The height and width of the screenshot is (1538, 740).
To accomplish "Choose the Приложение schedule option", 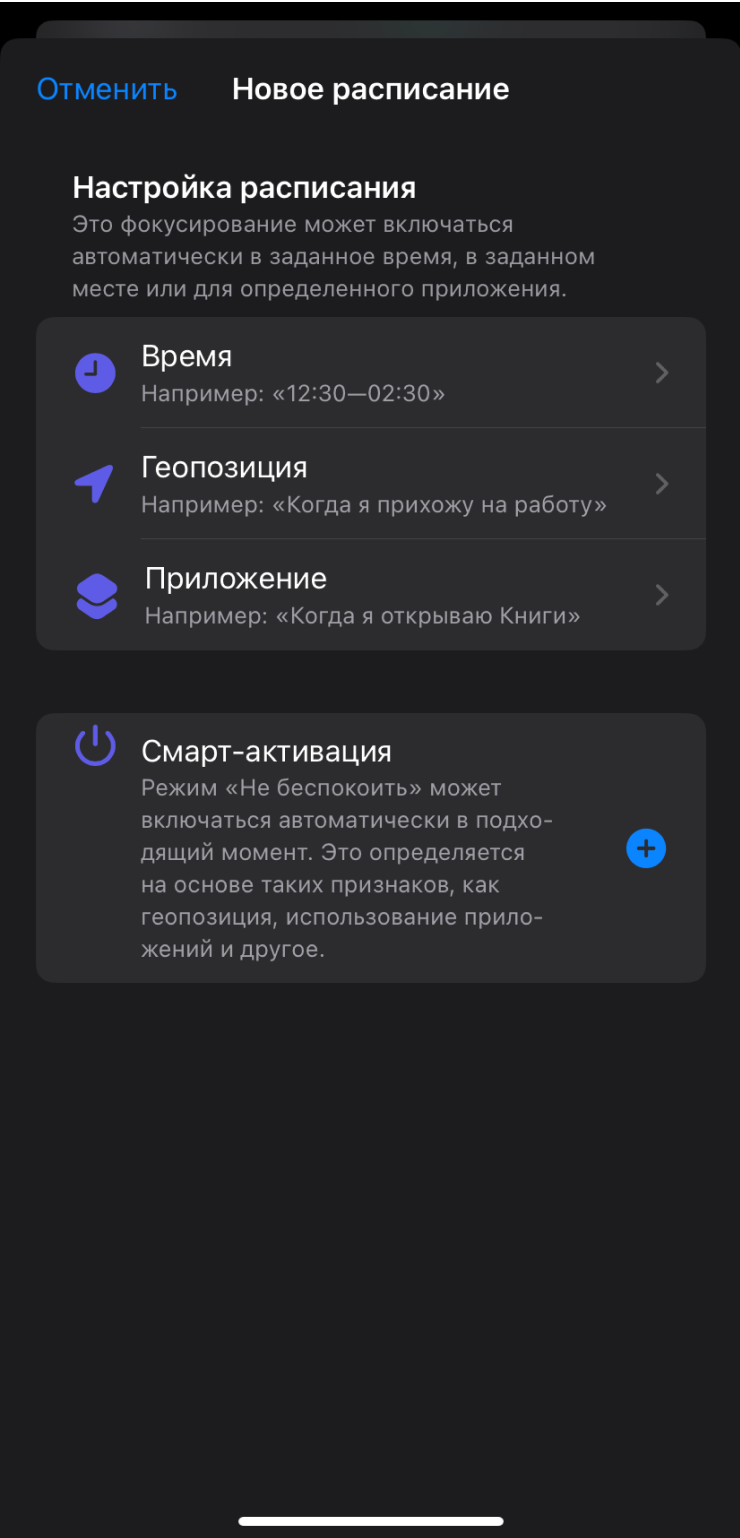I will click(x=370, y=595).
